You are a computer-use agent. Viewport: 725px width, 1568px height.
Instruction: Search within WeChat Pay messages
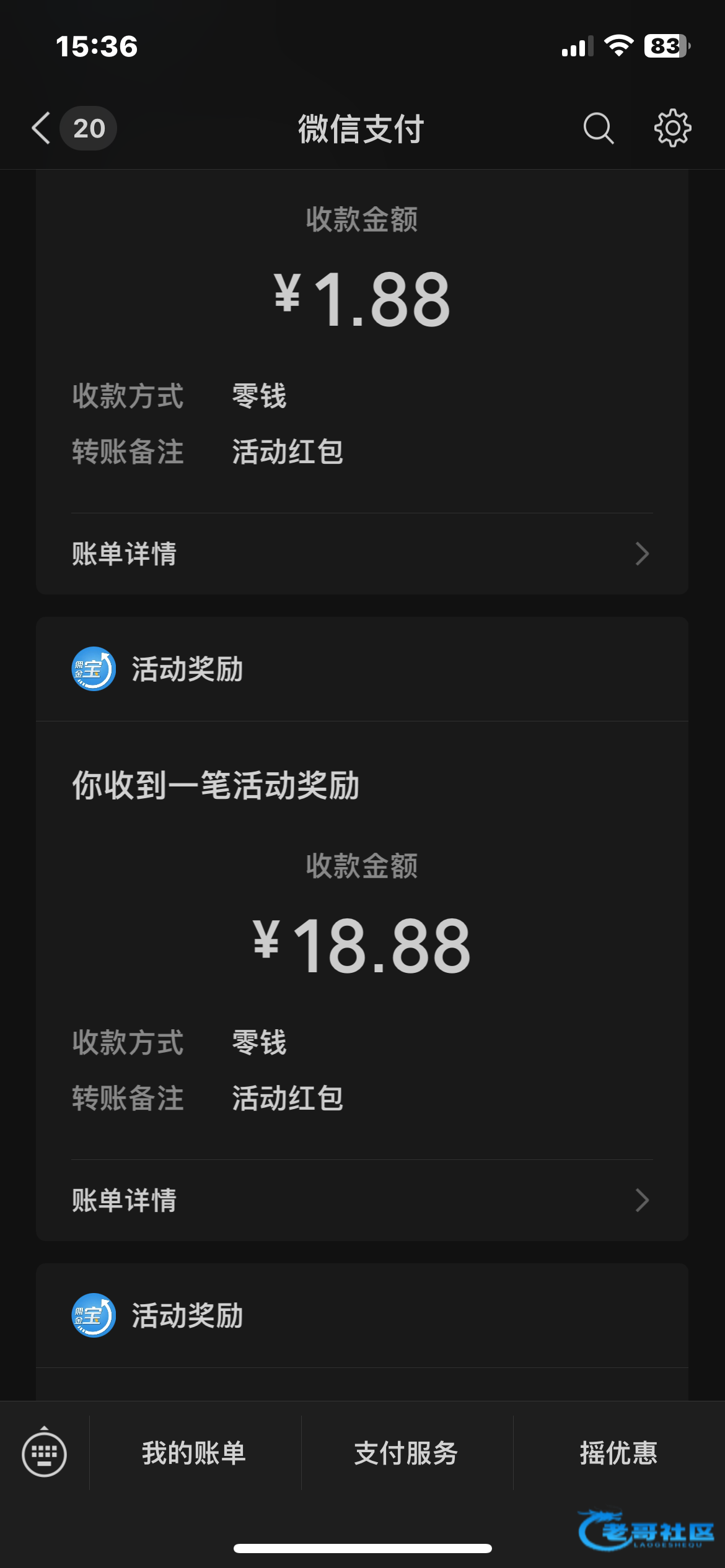click(598, 128)
